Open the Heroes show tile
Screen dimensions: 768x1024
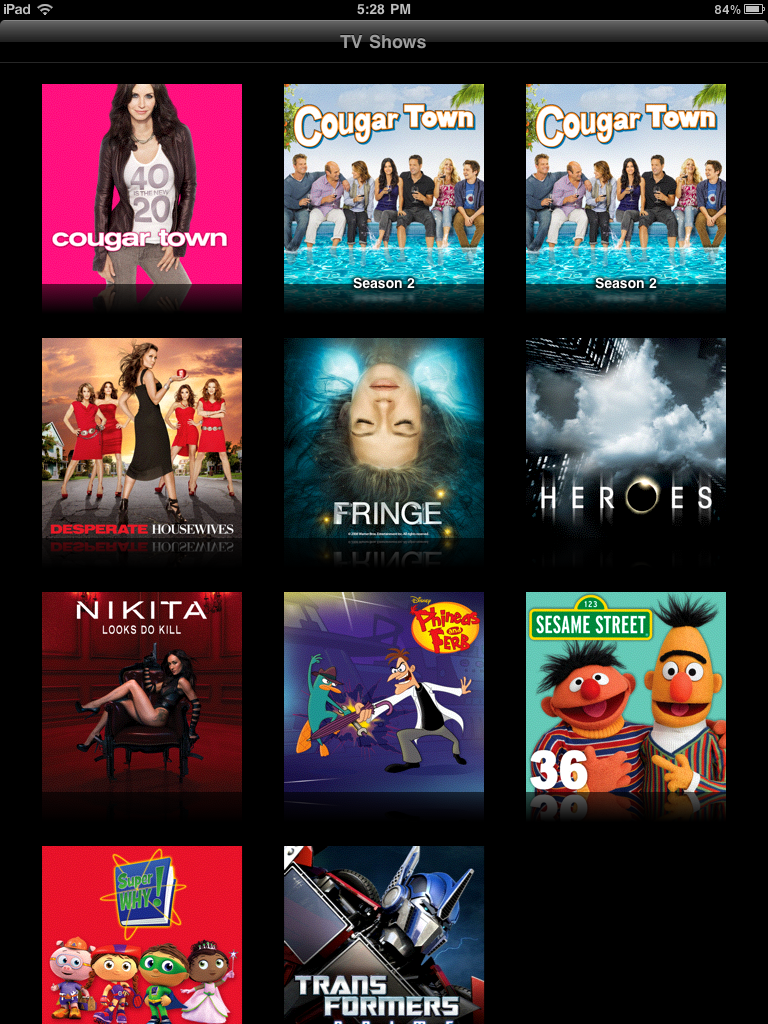626,438
